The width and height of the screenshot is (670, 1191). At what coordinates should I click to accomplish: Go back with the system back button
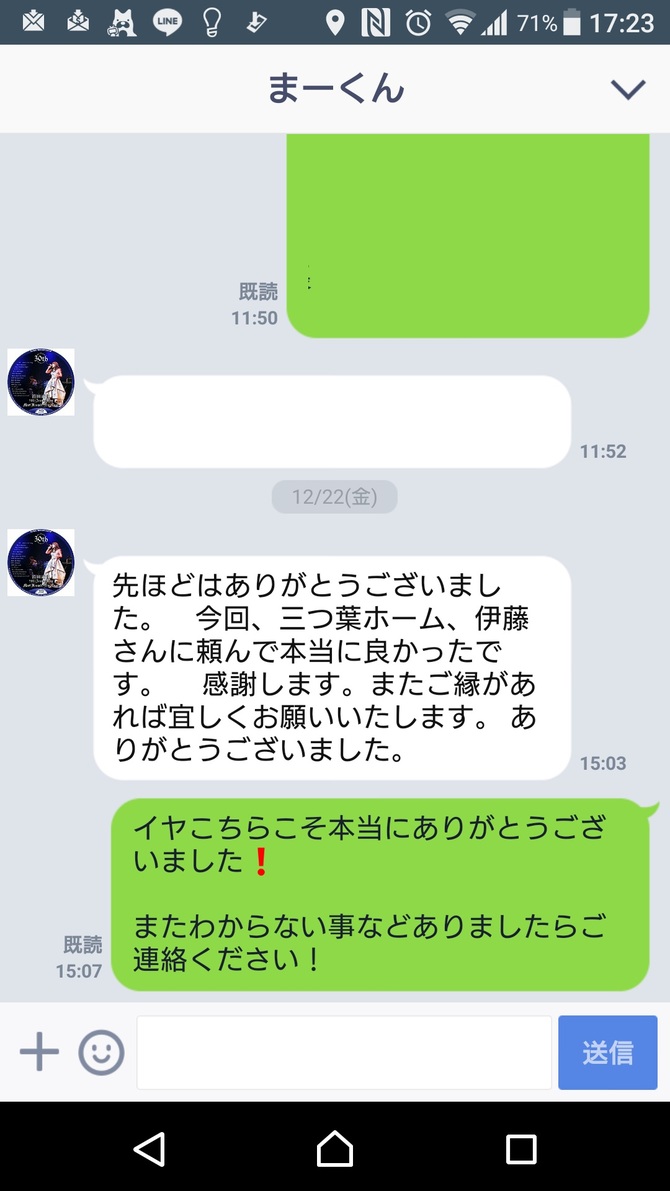tap(149, 1149)
